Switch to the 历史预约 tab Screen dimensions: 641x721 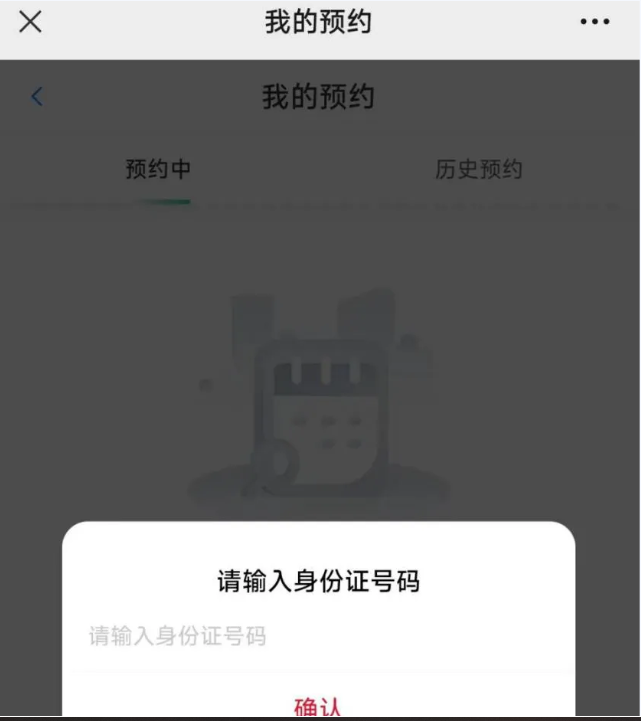(478, 170)
